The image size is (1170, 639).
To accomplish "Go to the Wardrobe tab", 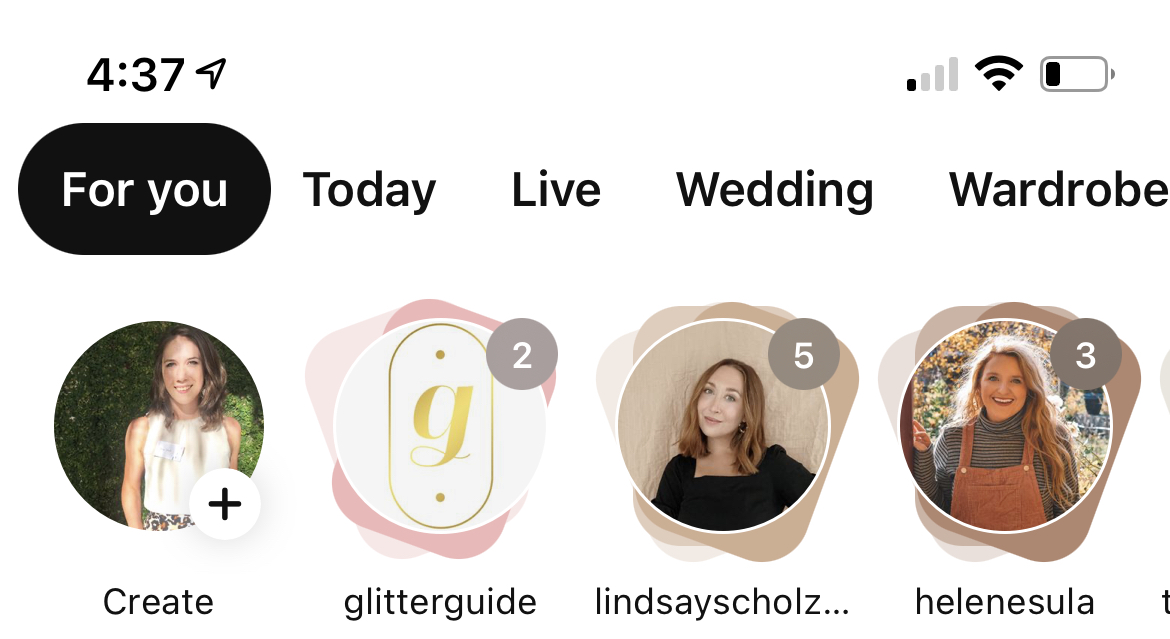I will coord(1057,190).
